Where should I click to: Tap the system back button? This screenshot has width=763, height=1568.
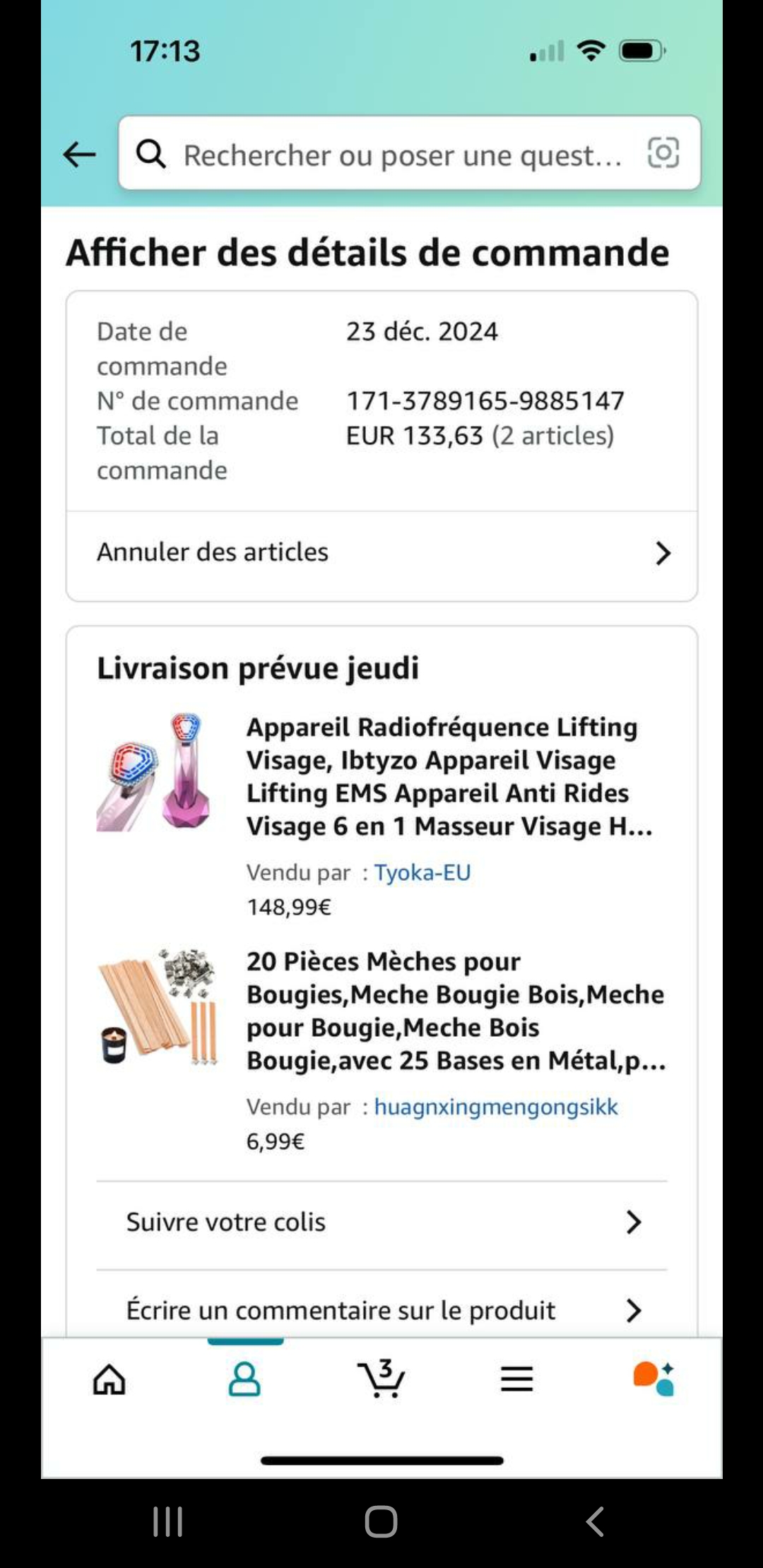pos(595,1521)
